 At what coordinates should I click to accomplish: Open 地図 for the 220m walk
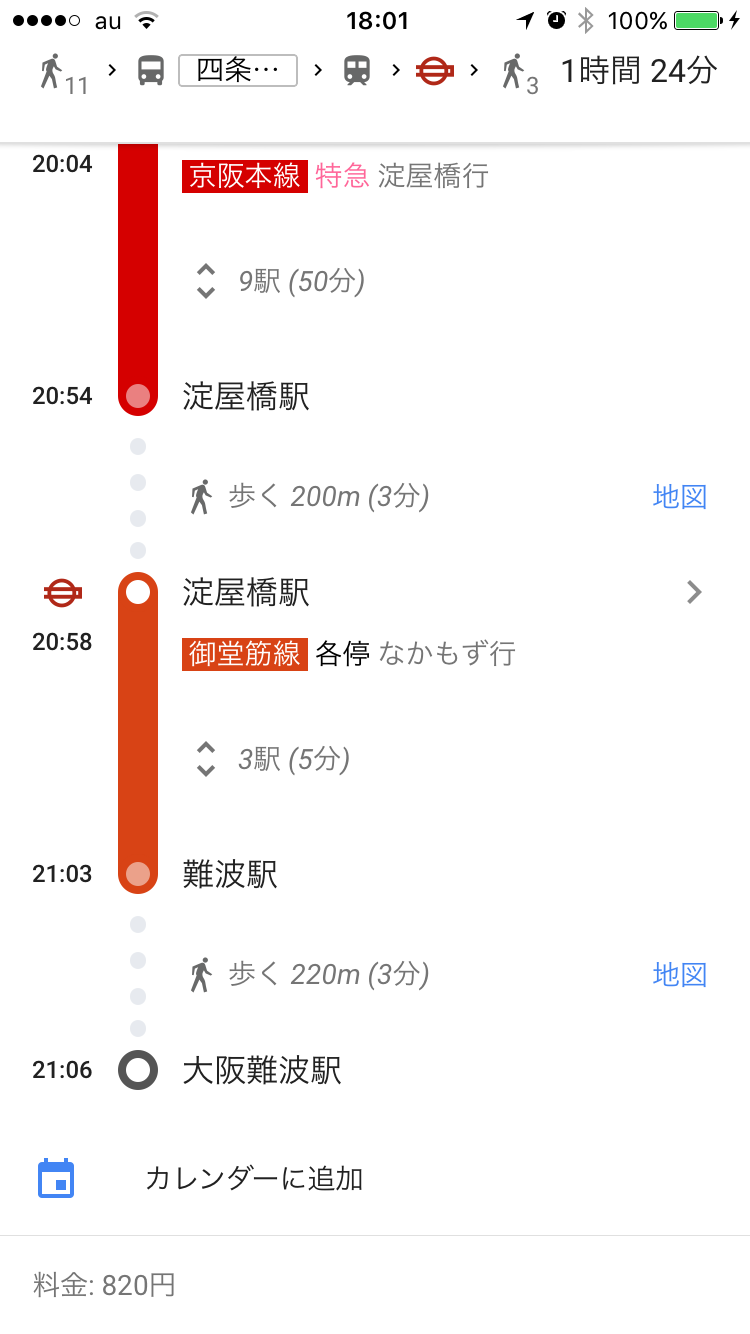[679, 974]
